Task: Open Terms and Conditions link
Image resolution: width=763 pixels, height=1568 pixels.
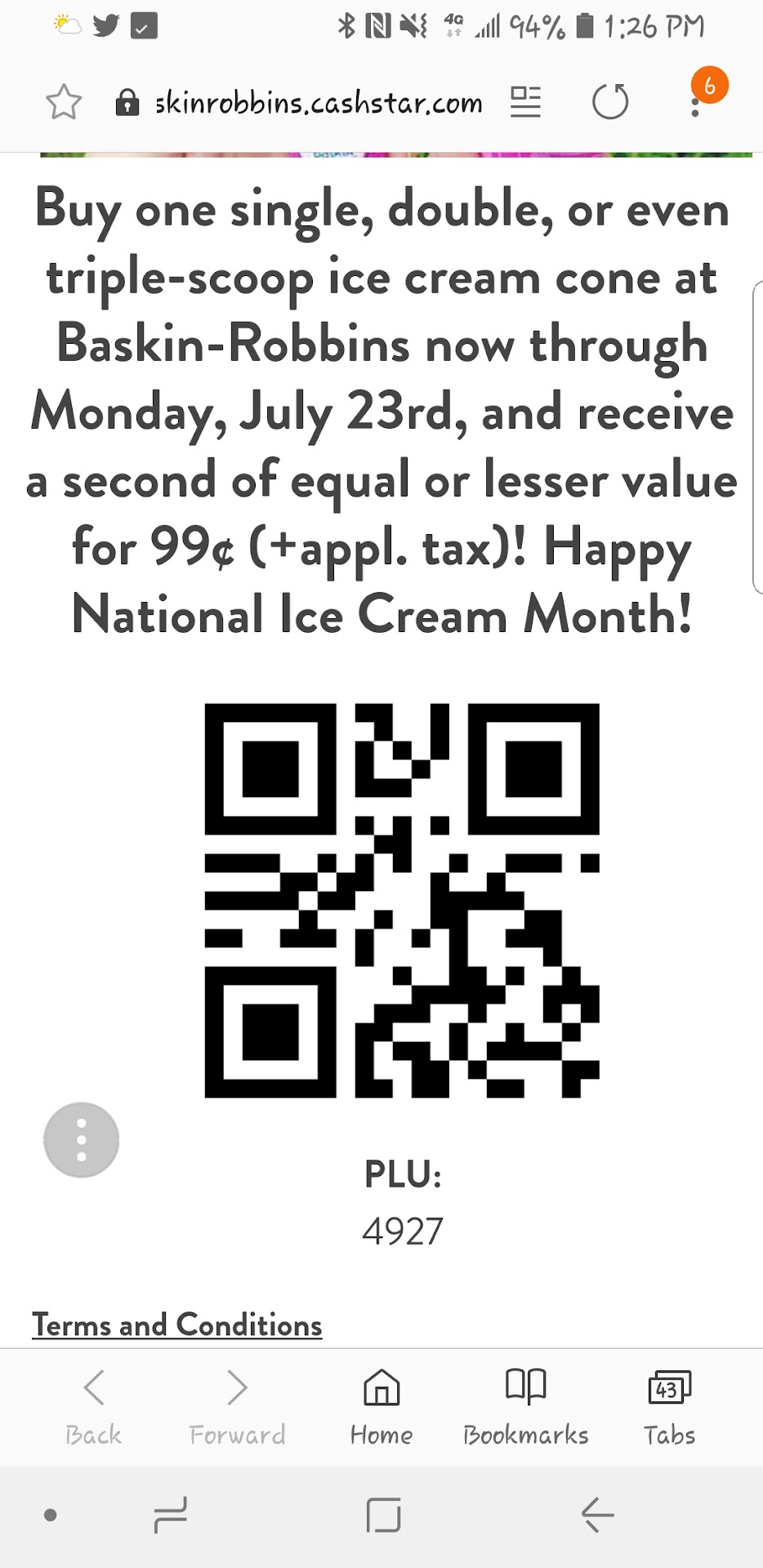Action: coord(176,1325)
